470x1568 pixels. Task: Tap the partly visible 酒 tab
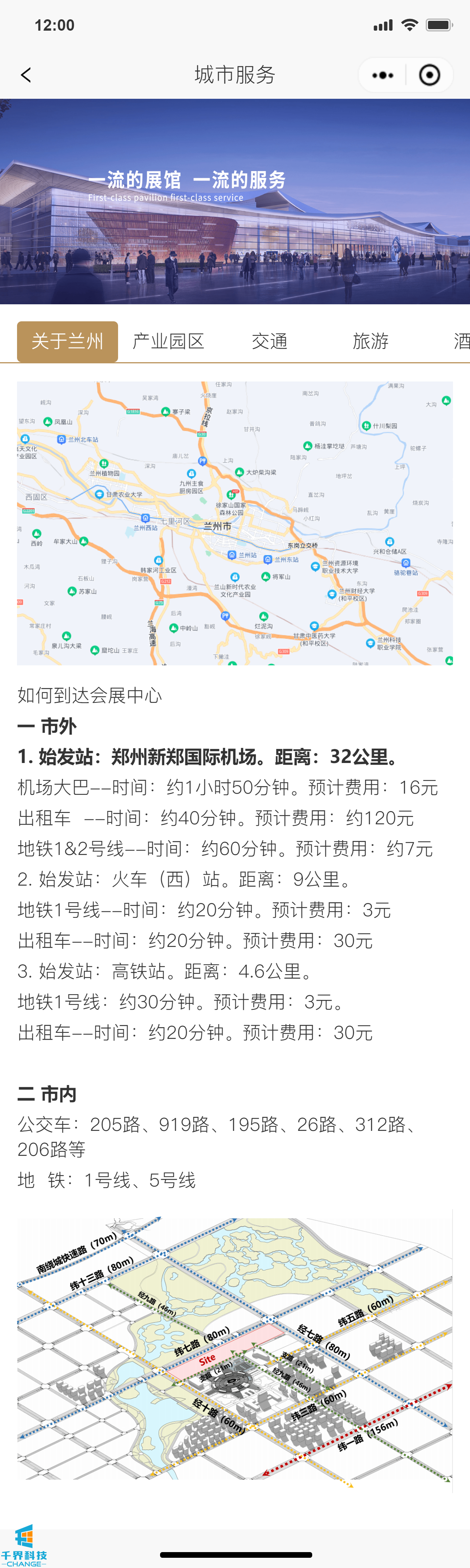click(x=461, y=341)
